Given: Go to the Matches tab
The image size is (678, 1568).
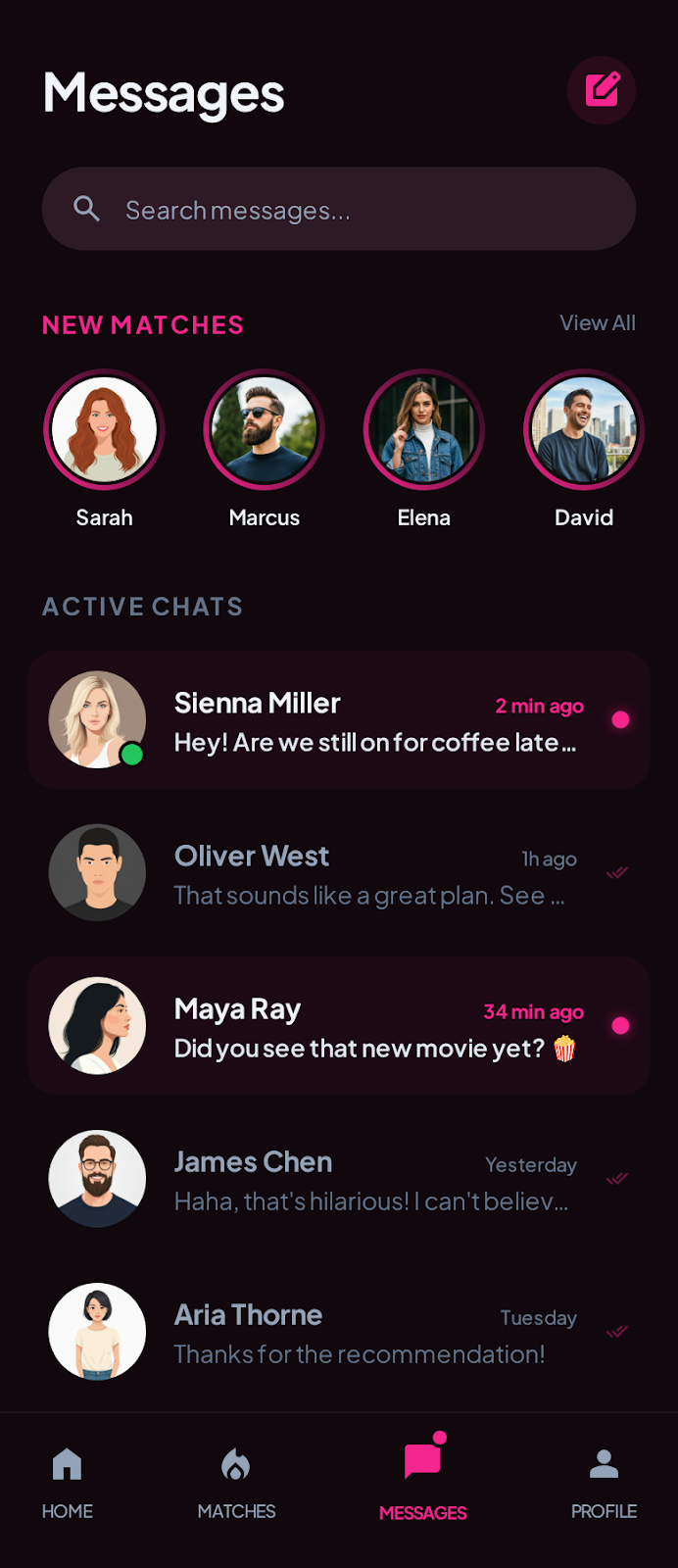Looking at the screenshot, I should click(x=236, y=1482).
